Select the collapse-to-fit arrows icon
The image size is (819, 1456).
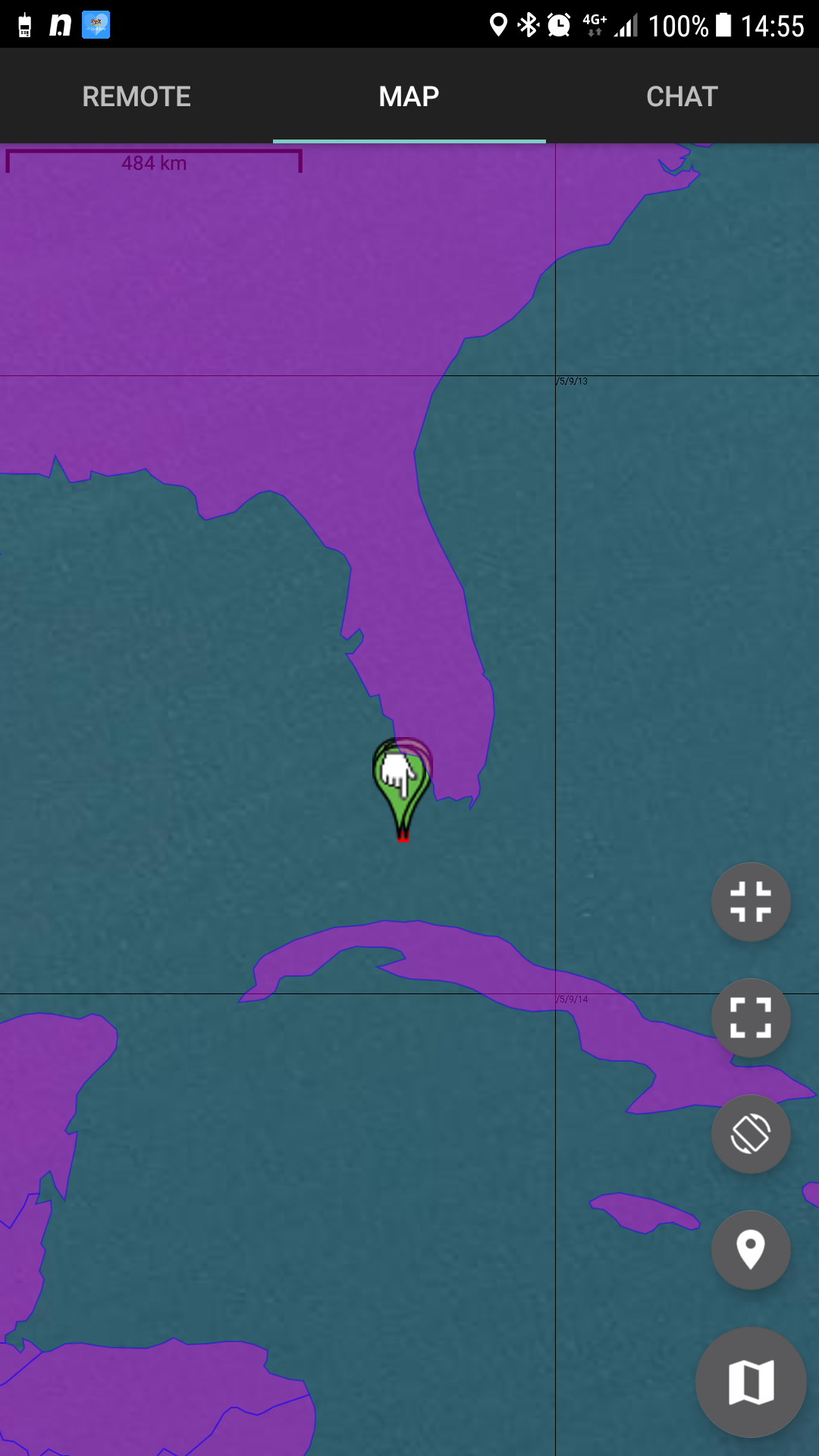point(751,902)
